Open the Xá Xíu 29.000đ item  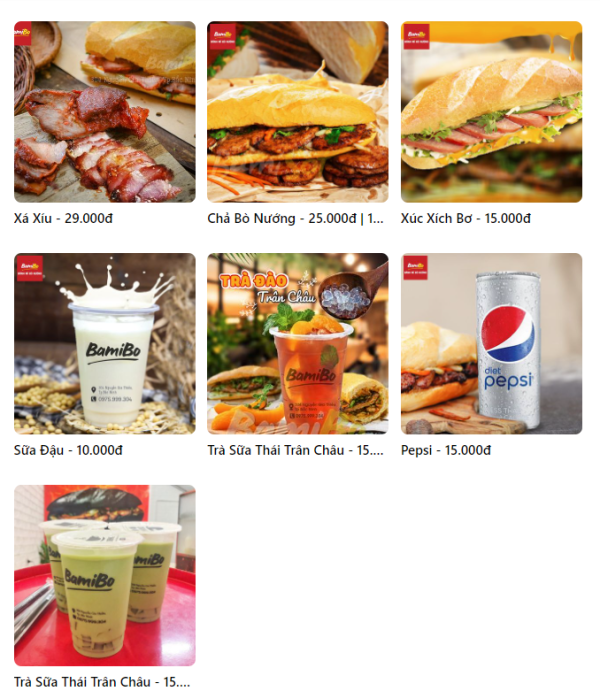click(104, 112)
